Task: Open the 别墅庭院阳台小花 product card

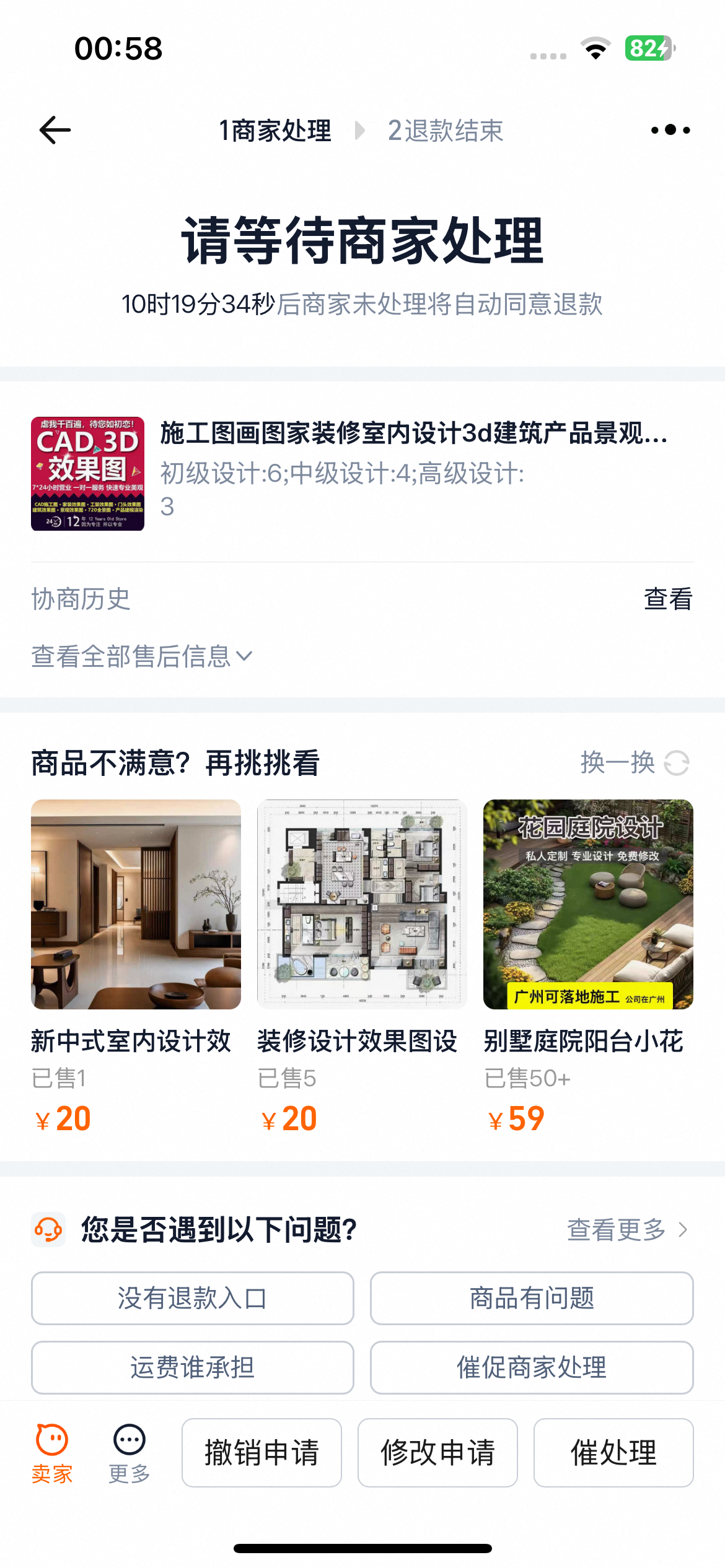Action: coord(588,967)
